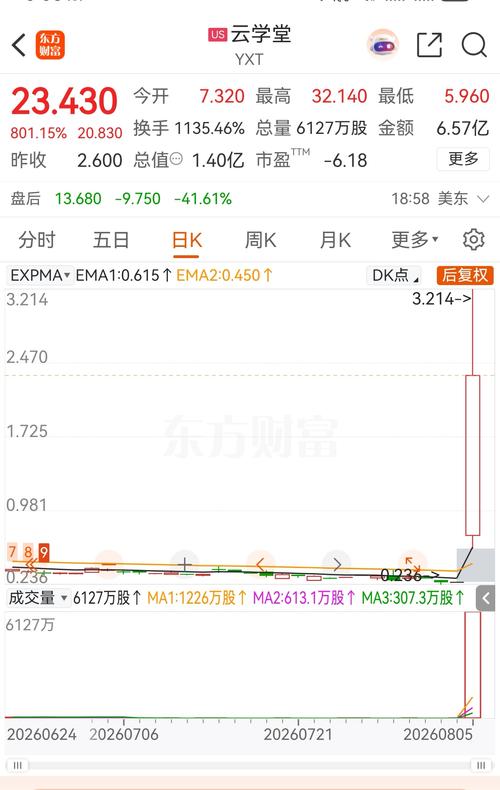Open stock search
The width and height of the screenshot is (500, 790).
[474, 45]
